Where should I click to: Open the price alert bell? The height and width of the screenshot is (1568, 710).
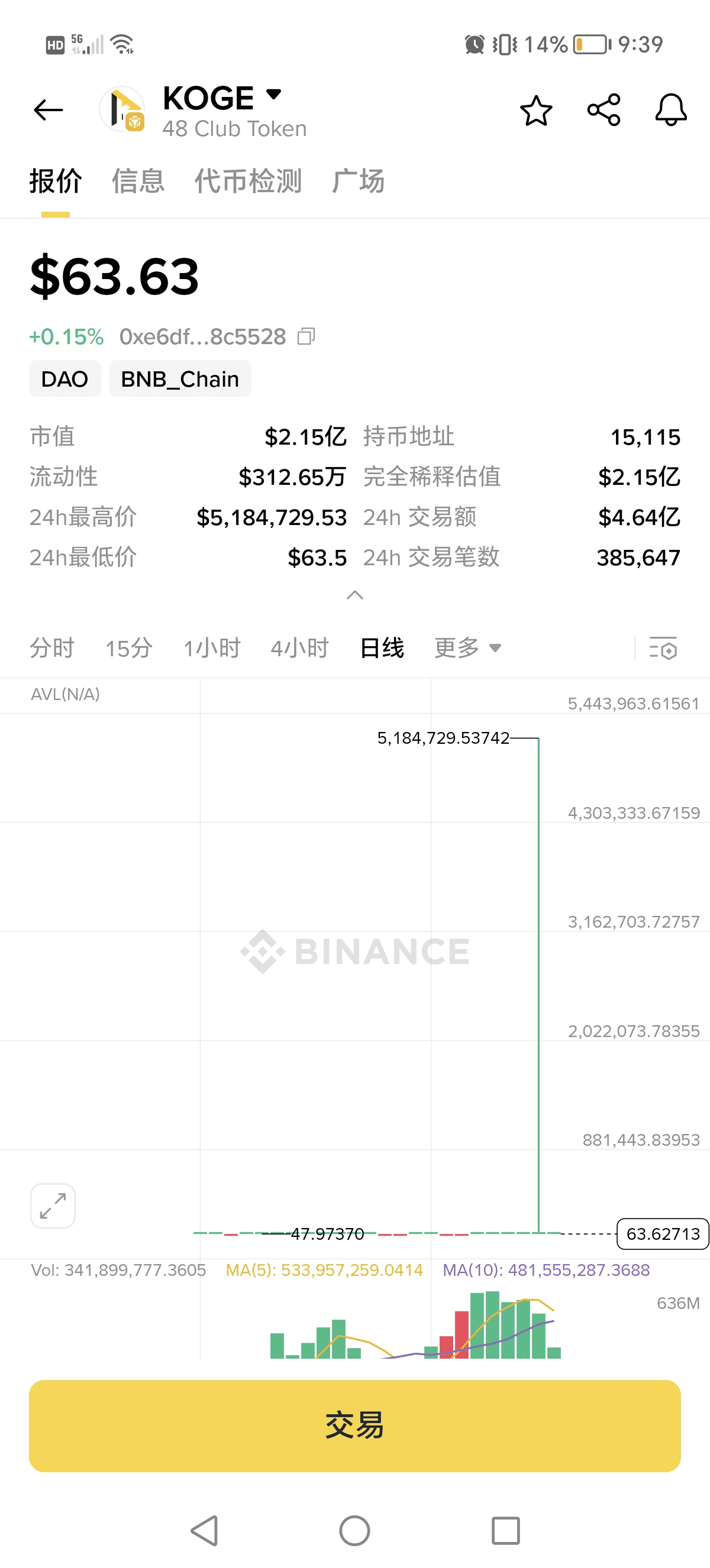click(670, 110)
